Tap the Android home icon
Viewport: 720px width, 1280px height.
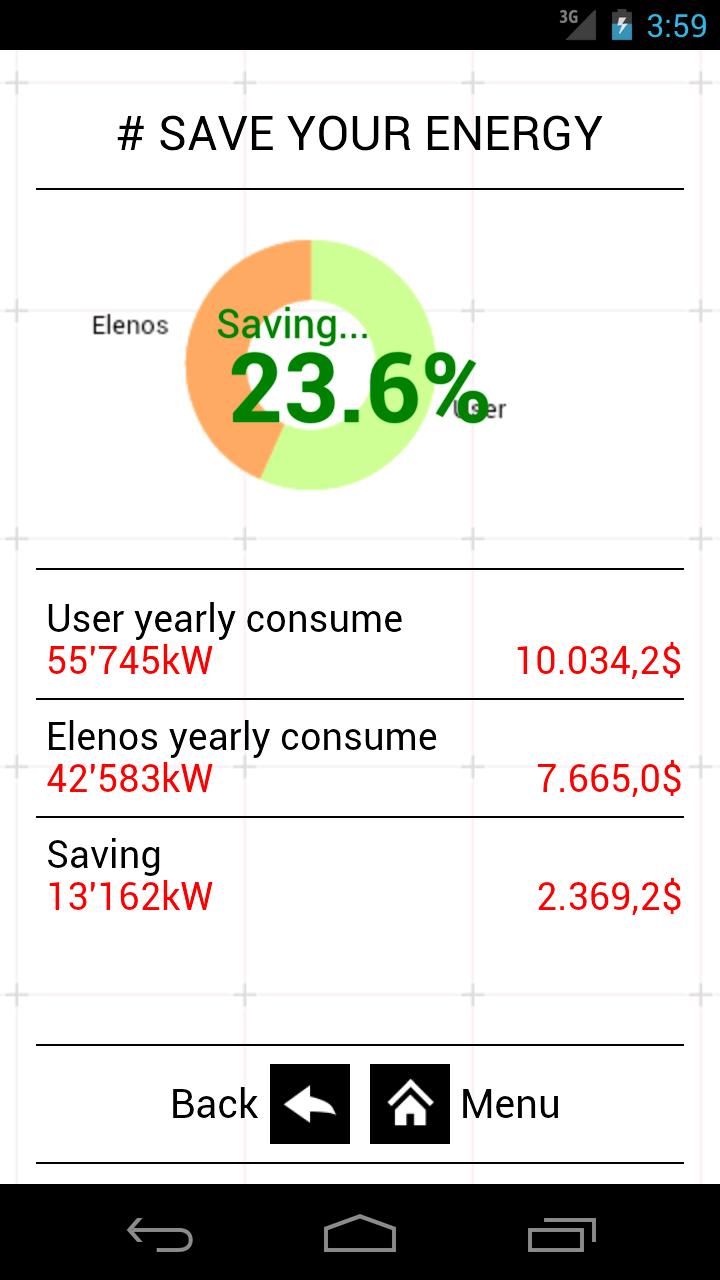point(360,1235)
